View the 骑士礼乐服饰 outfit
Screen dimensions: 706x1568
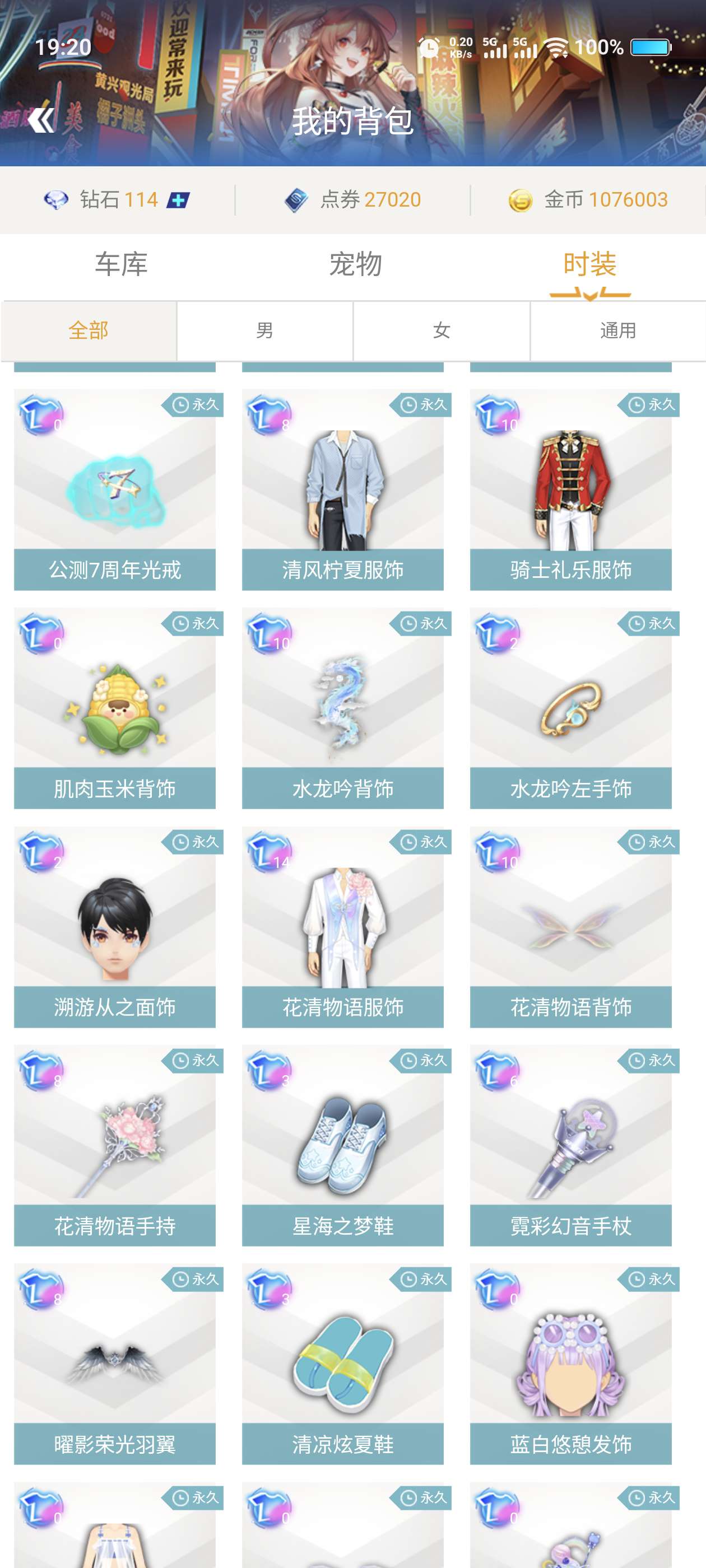571,489
